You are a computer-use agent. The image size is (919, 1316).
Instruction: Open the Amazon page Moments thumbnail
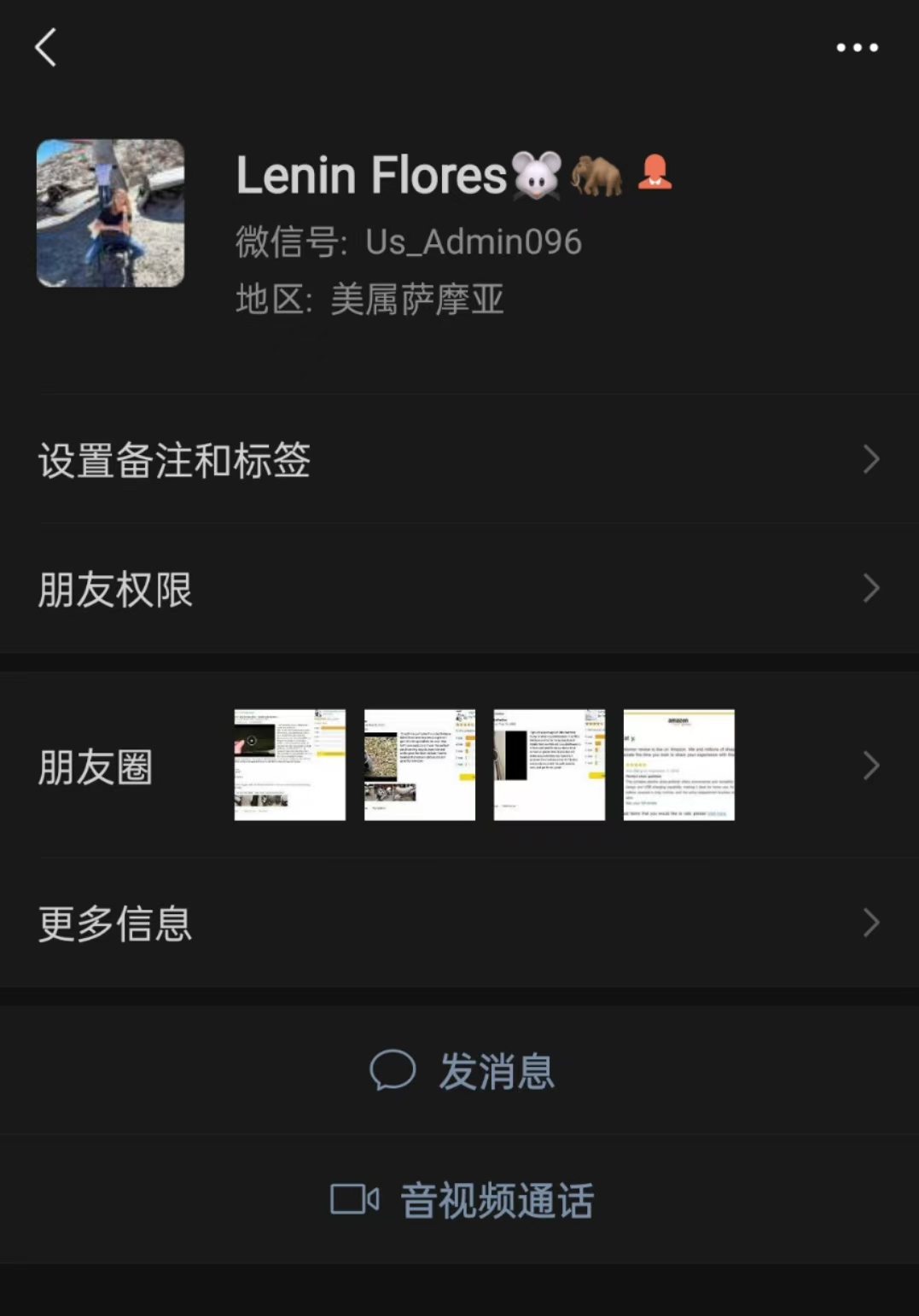[679, 765]
